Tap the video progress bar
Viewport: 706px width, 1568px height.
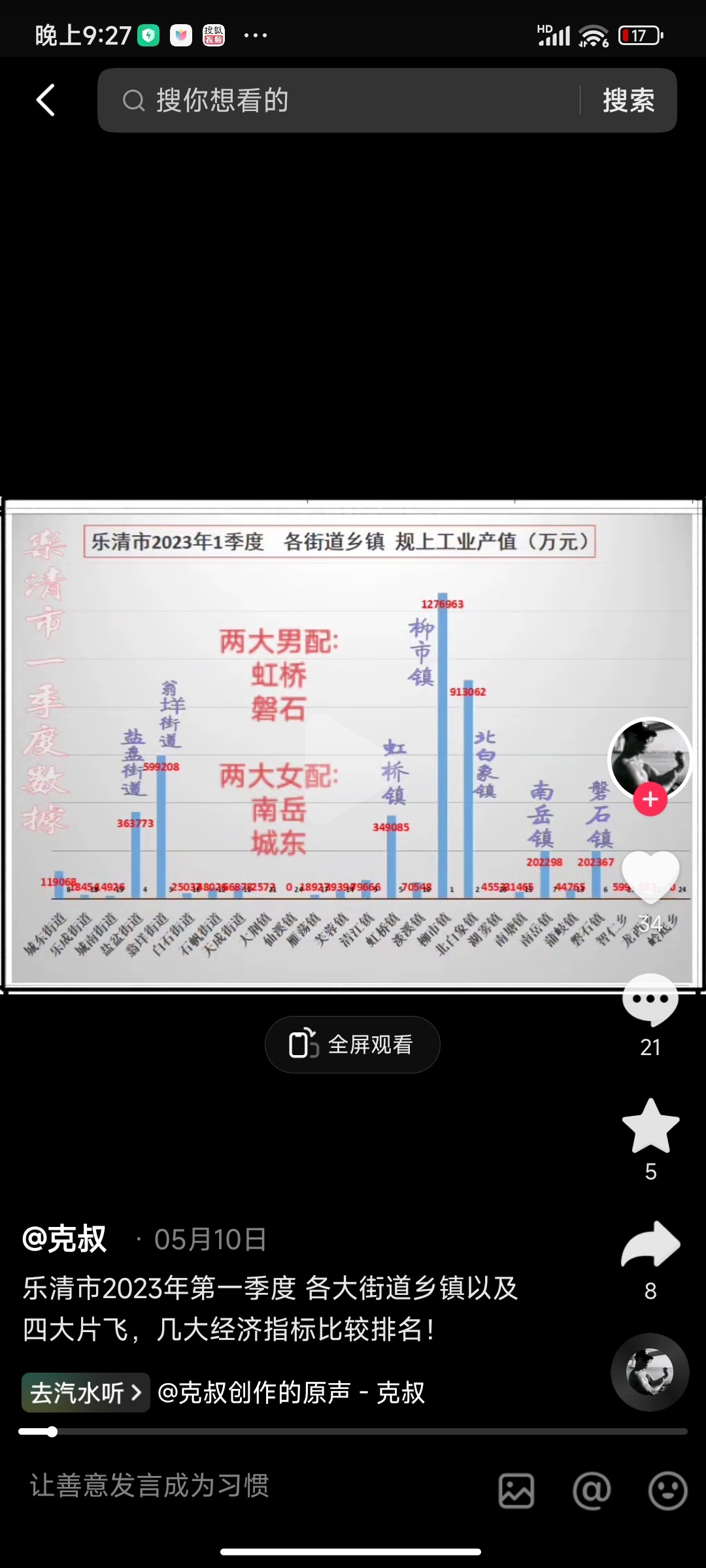(353, 1432)
